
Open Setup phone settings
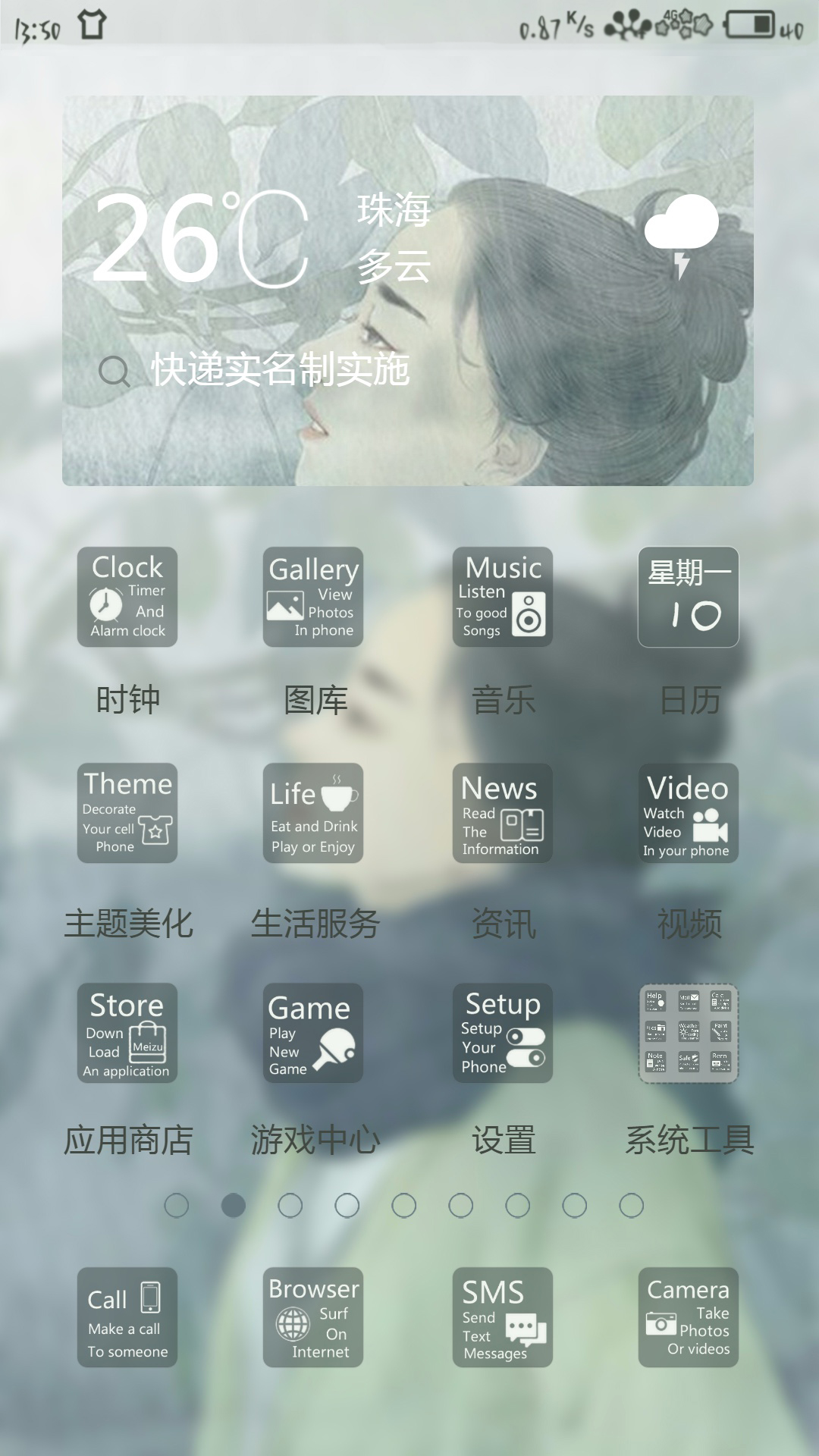(503, 1033)
